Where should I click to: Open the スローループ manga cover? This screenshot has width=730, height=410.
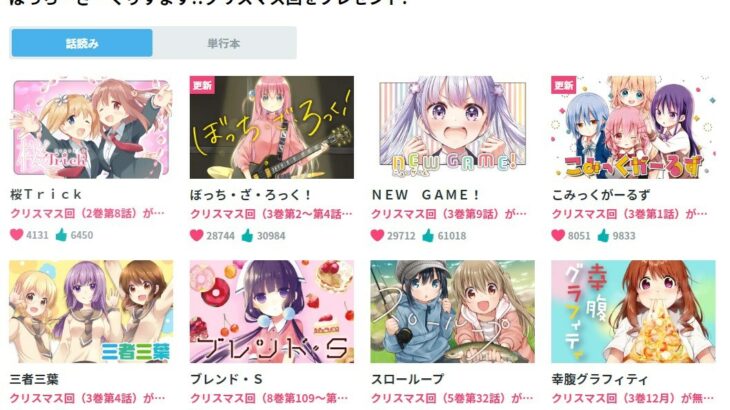pyautogui.click(x=452, y=312)
